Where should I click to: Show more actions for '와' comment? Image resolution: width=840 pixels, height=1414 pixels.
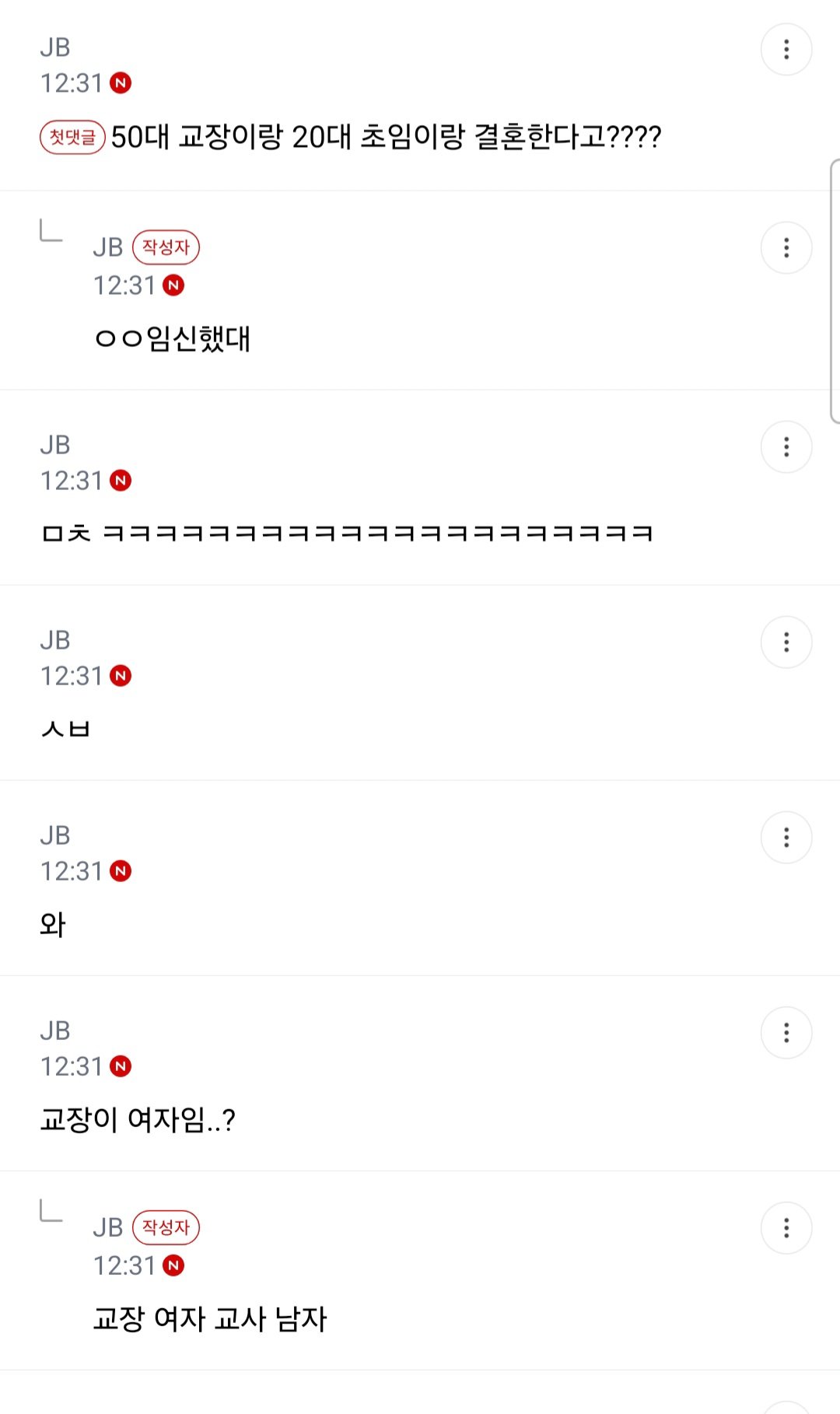pos(786,838)
